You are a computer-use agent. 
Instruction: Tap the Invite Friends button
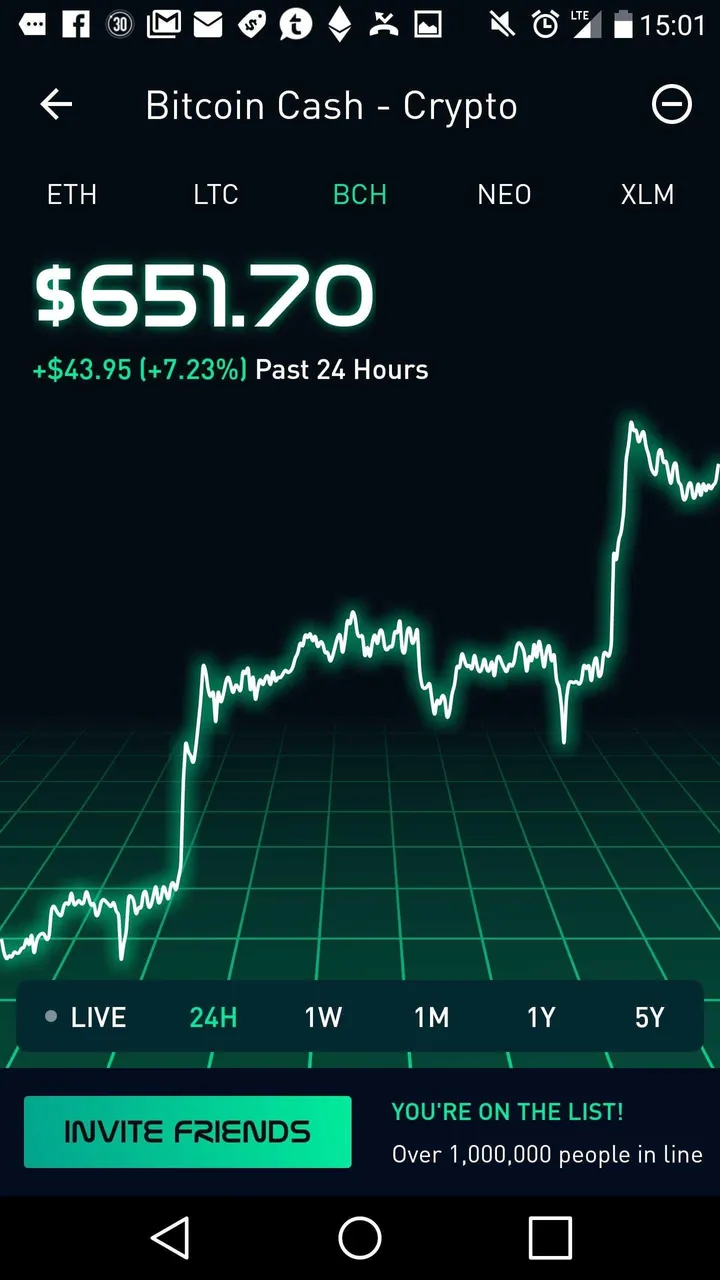188,1132
